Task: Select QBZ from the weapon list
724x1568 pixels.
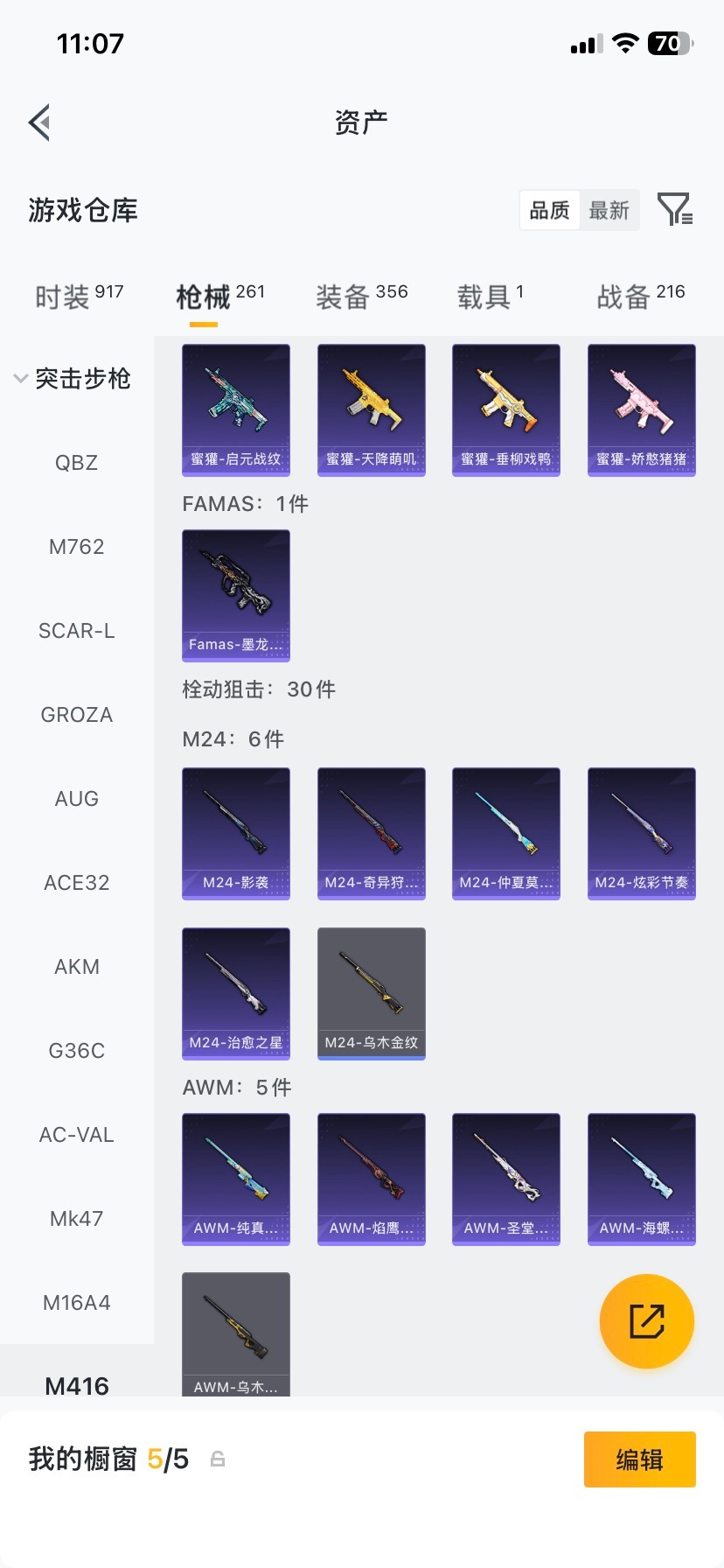Action: pyautogui.click(x=76, y=462)
